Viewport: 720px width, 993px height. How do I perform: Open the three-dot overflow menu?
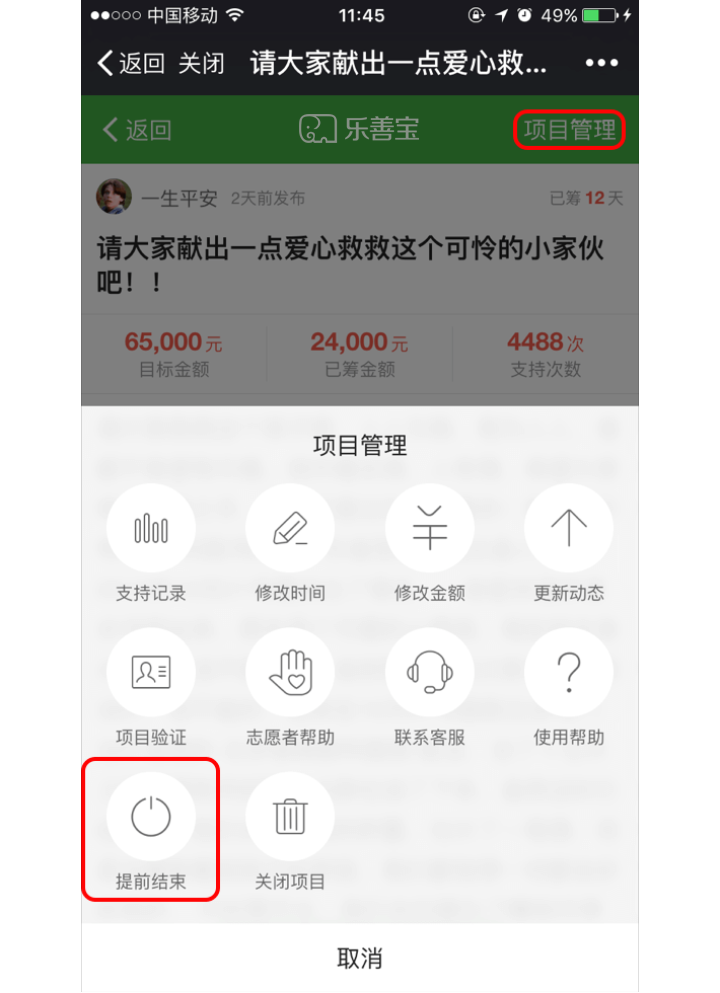[x=601, y=64]
